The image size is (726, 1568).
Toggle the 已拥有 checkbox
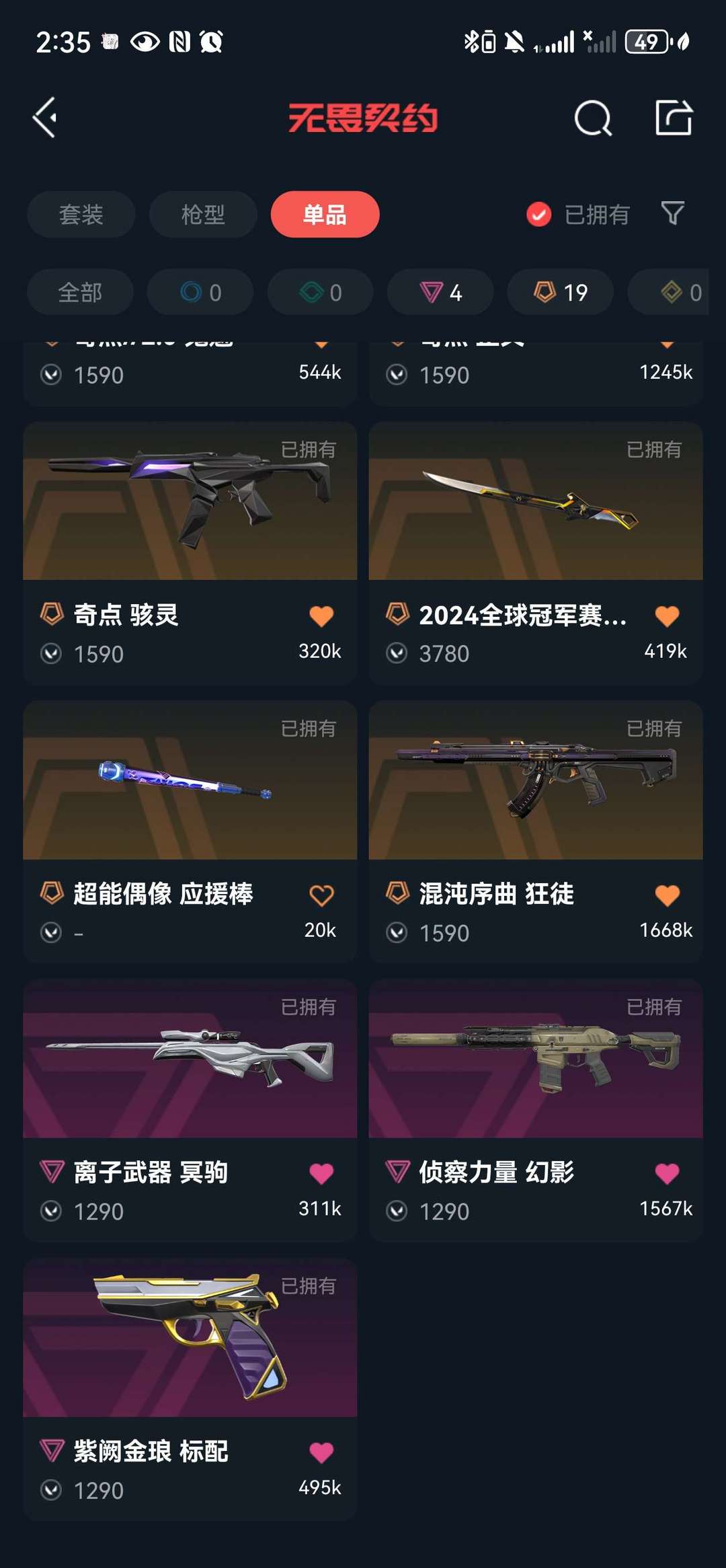538,215
